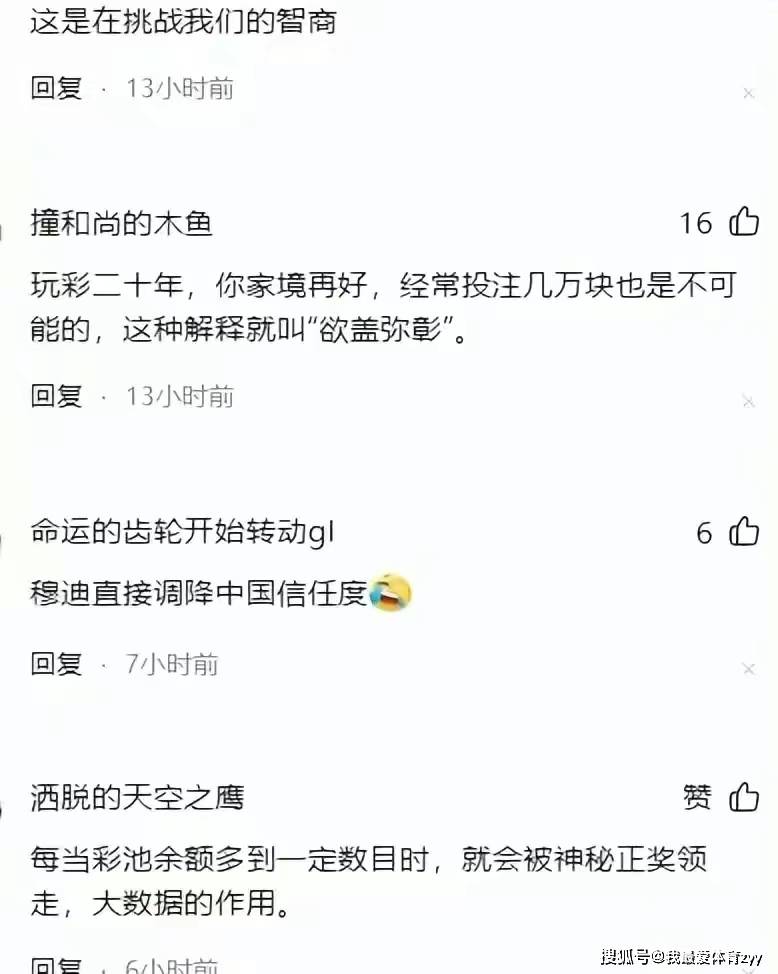
Task: Dismiss 撞和尚的木鱼's comment
Action: [x=748, y=402]
